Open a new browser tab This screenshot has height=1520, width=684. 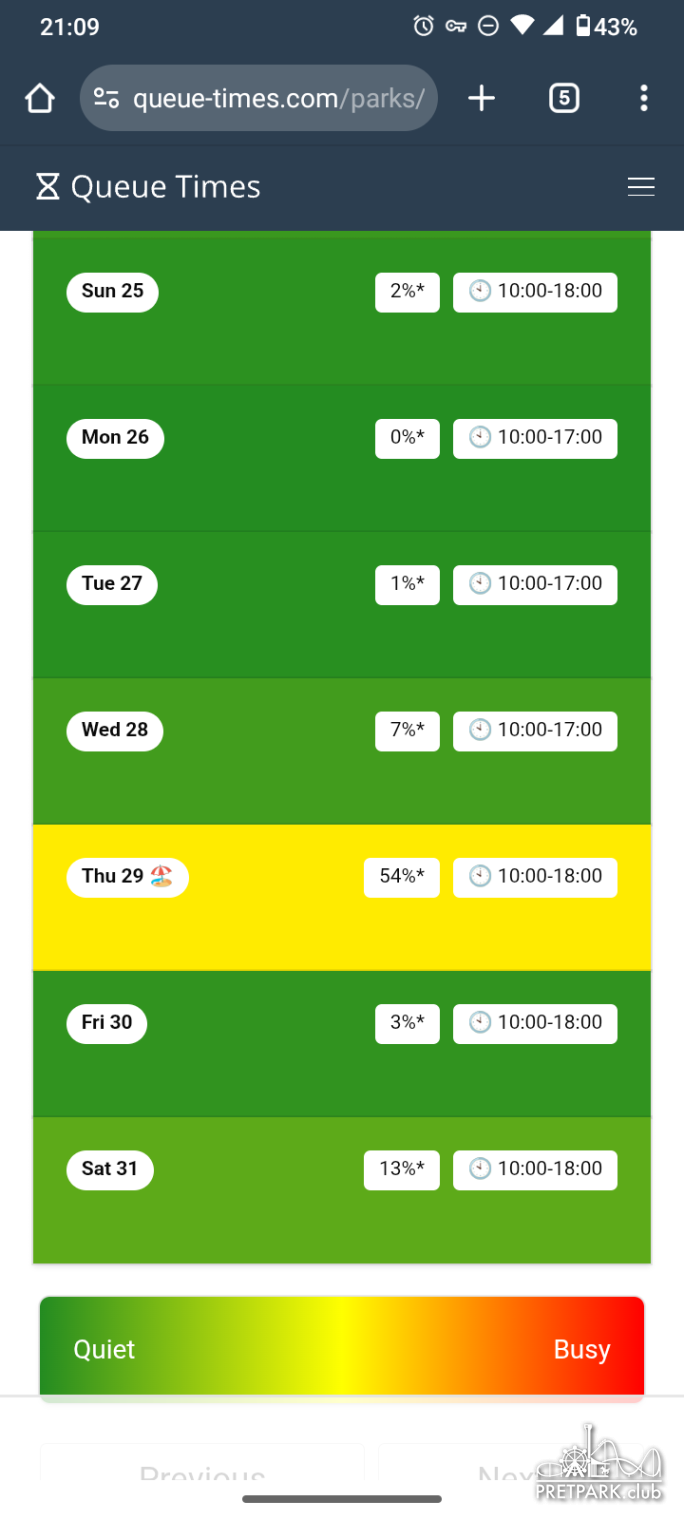(481, 98)
